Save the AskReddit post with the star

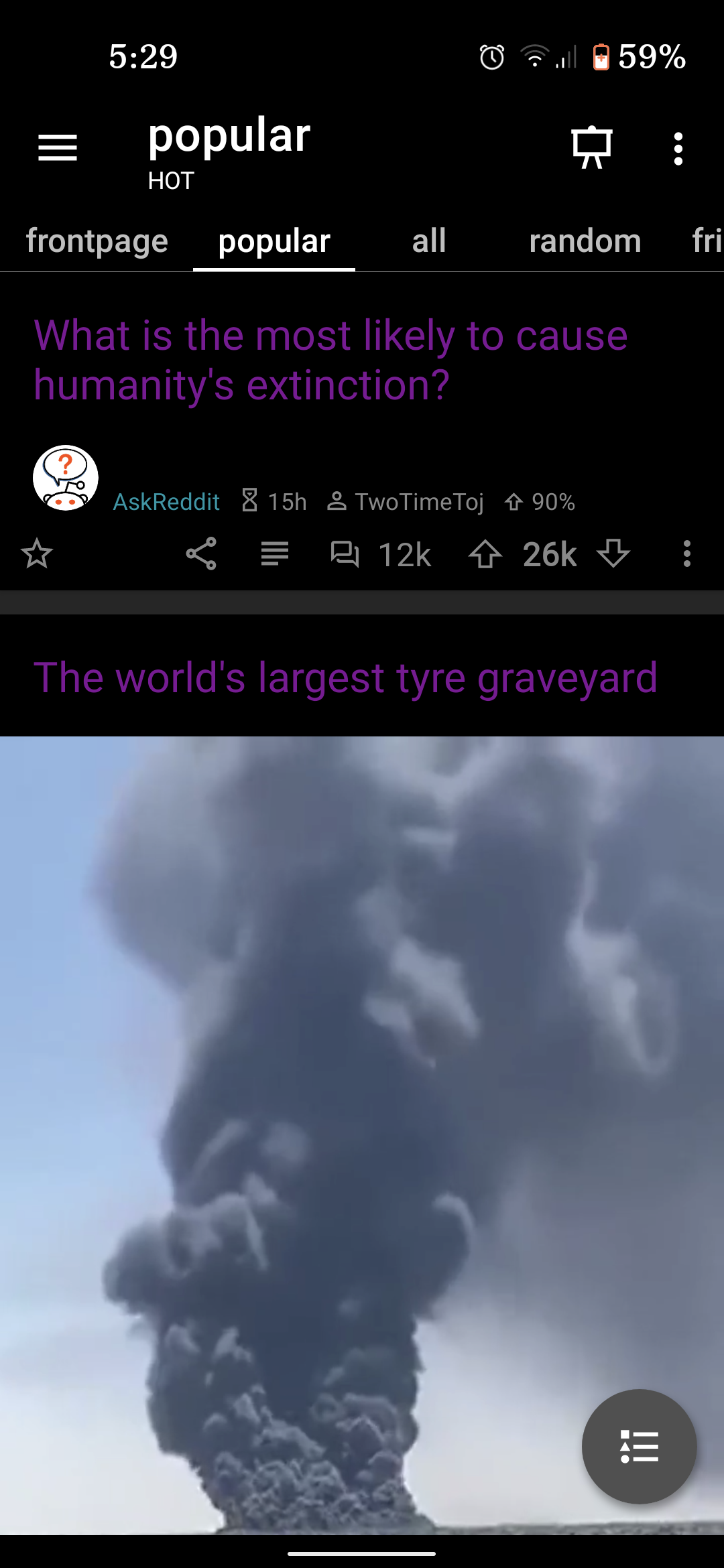(x=37, y=554)
